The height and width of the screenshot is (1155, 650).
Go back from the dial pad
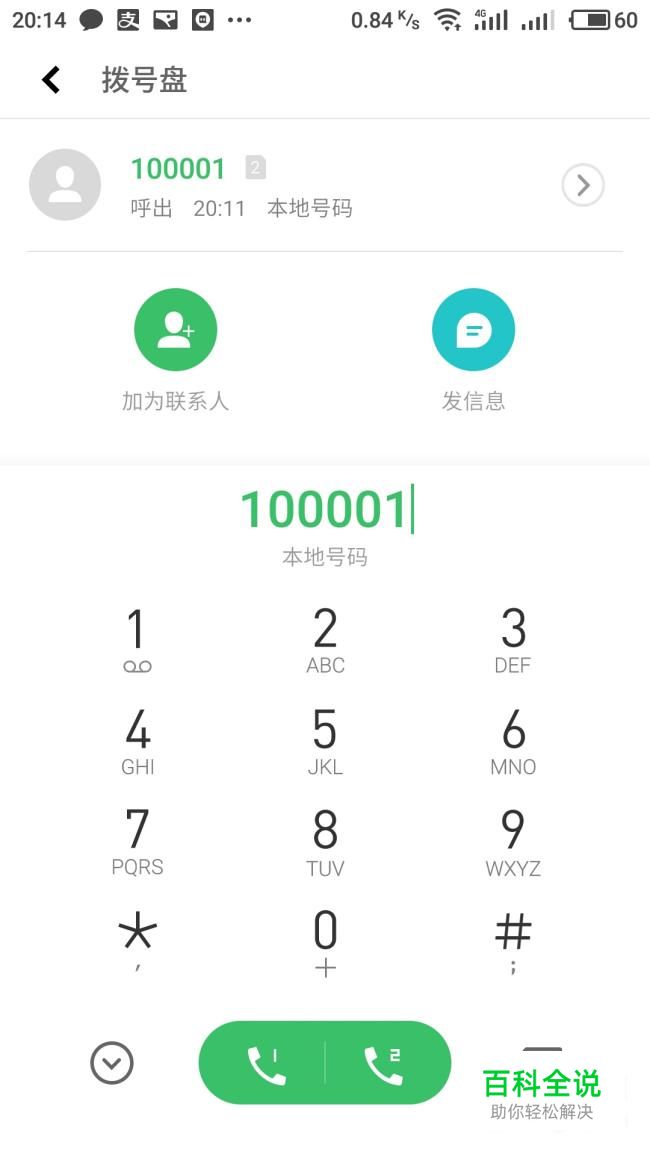click(x=51, y=80)
